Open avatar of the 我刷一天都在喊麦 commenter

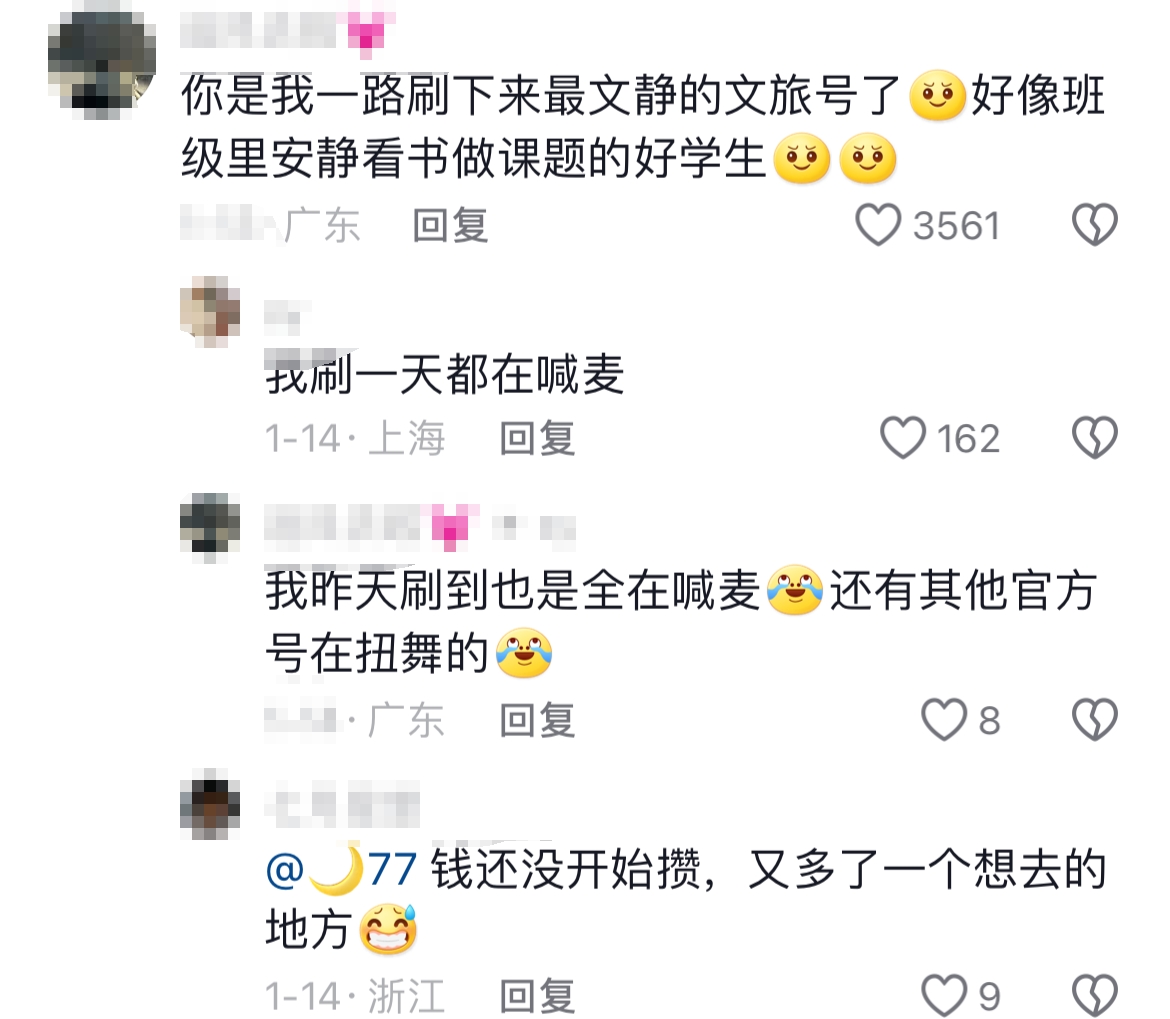click(x=210, y=312)
